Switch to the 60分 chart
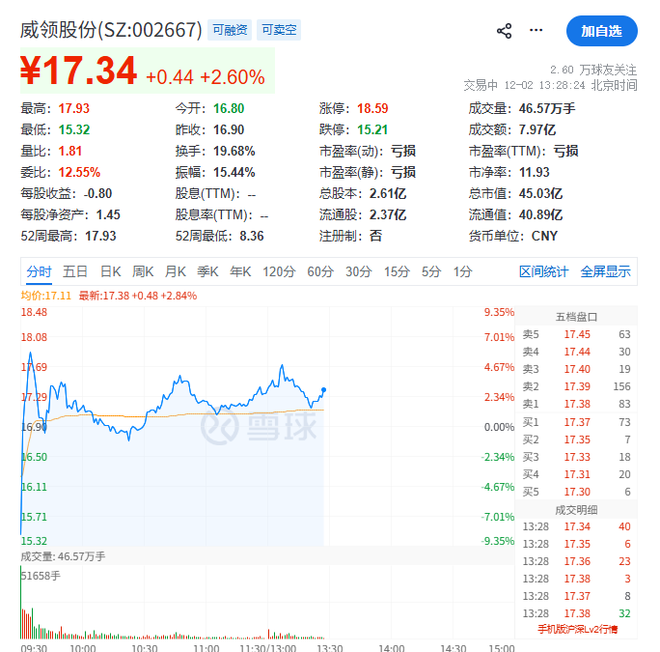The image size is (660, 652). click(x=320, y=271)
